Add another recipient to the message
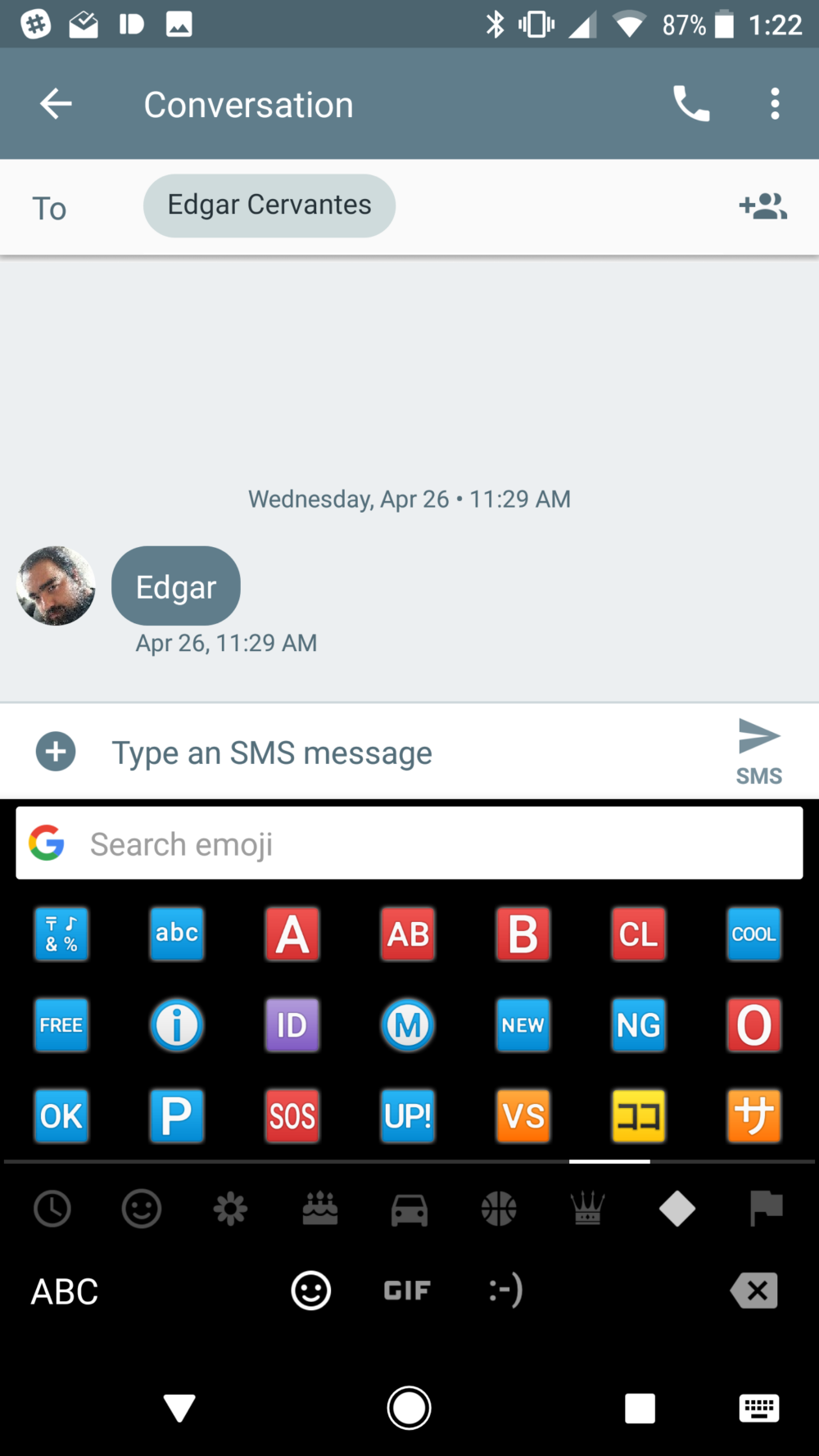 click(x=762, y=206)
